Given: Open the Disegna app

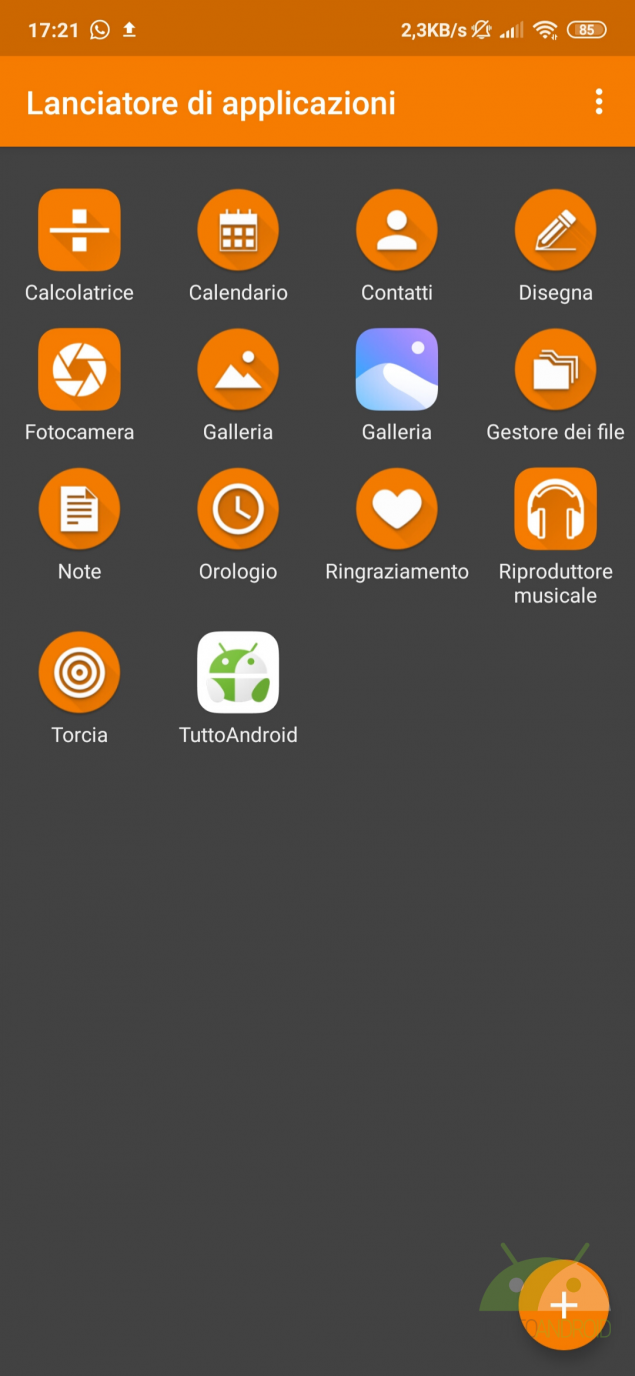Looking at the screenshot, I should point(556,230).
